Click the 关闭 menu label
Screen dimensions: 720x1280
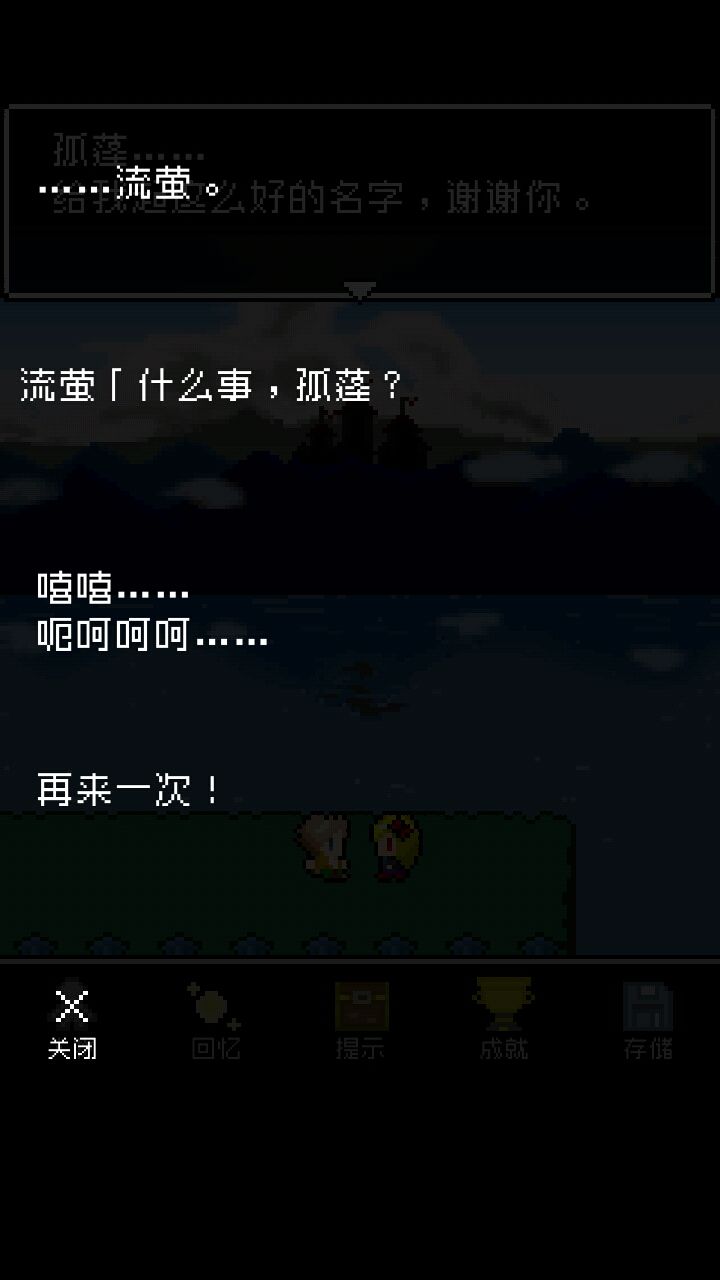pos(70,1050)
